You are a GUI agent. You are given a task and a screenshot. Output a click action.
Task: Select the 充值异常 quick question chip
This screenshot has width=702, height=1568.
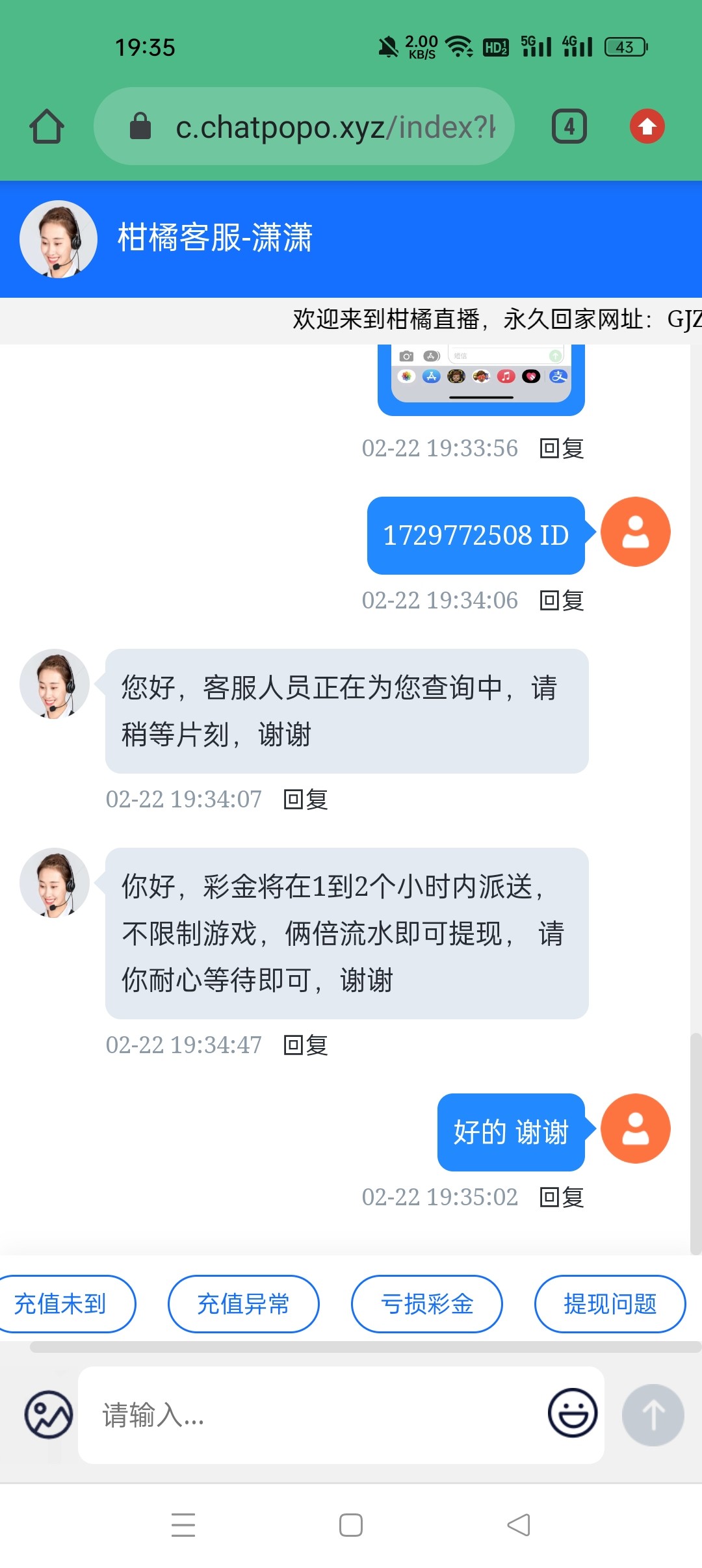point(243,1303)
